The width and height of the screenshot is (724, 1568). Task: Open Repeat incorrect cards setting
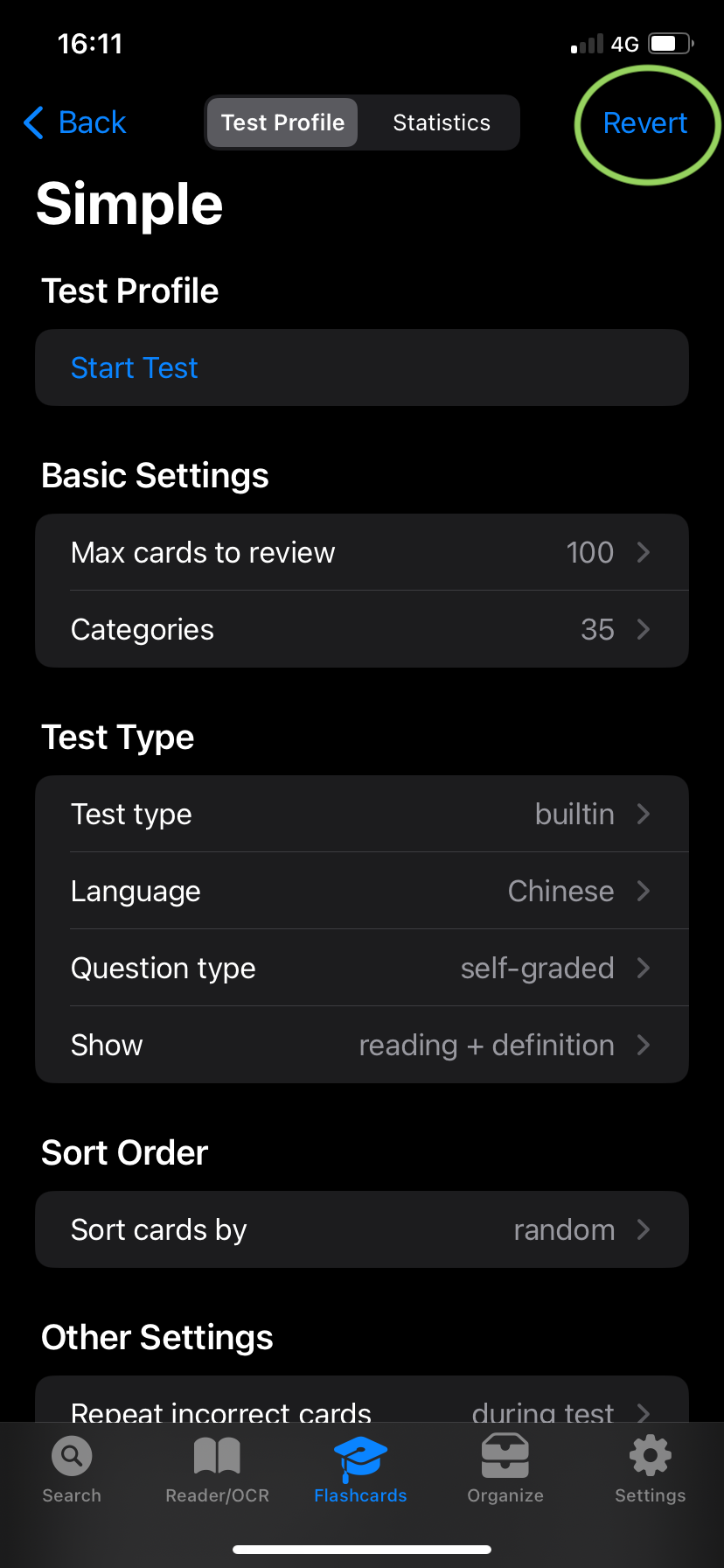click(361, 1405)
